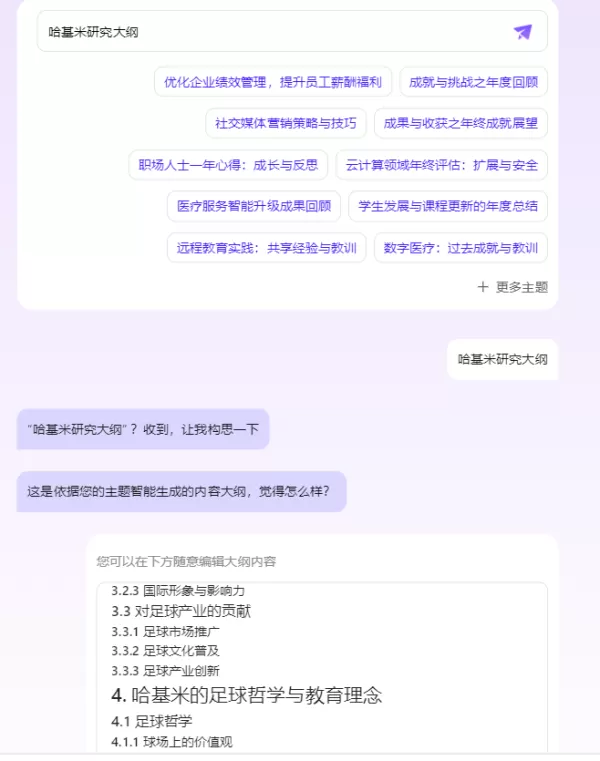Tap the paper plane send icon
600x761 pixels.
pos(523,32)
